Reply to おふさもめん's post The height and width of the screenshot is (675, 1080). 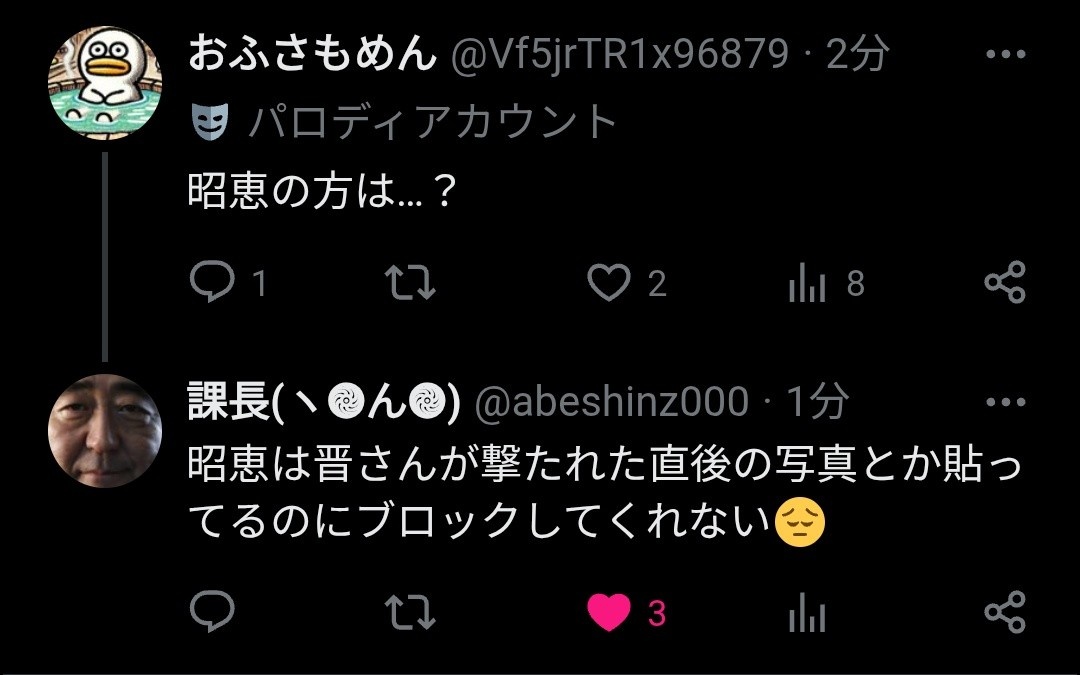212,284
